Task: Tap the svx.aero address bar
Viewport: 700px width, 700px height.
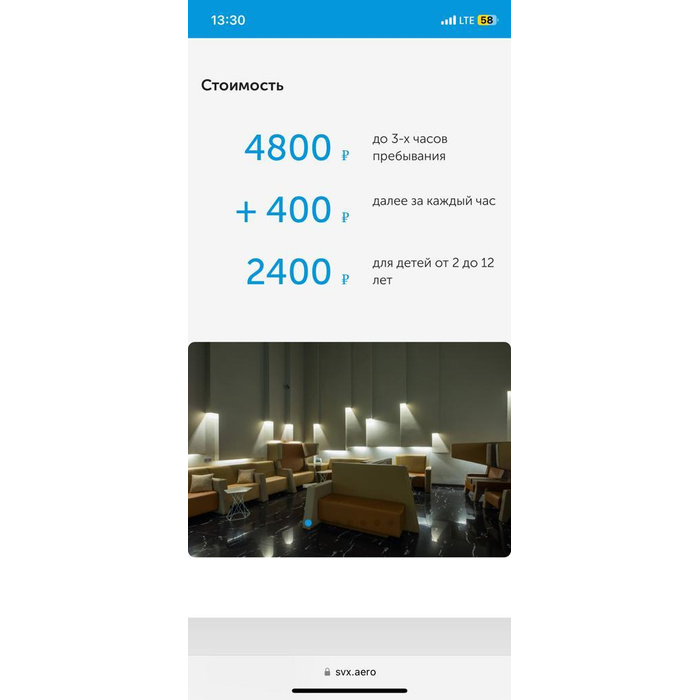Action: pyautogui.click(x=350, y=672)
